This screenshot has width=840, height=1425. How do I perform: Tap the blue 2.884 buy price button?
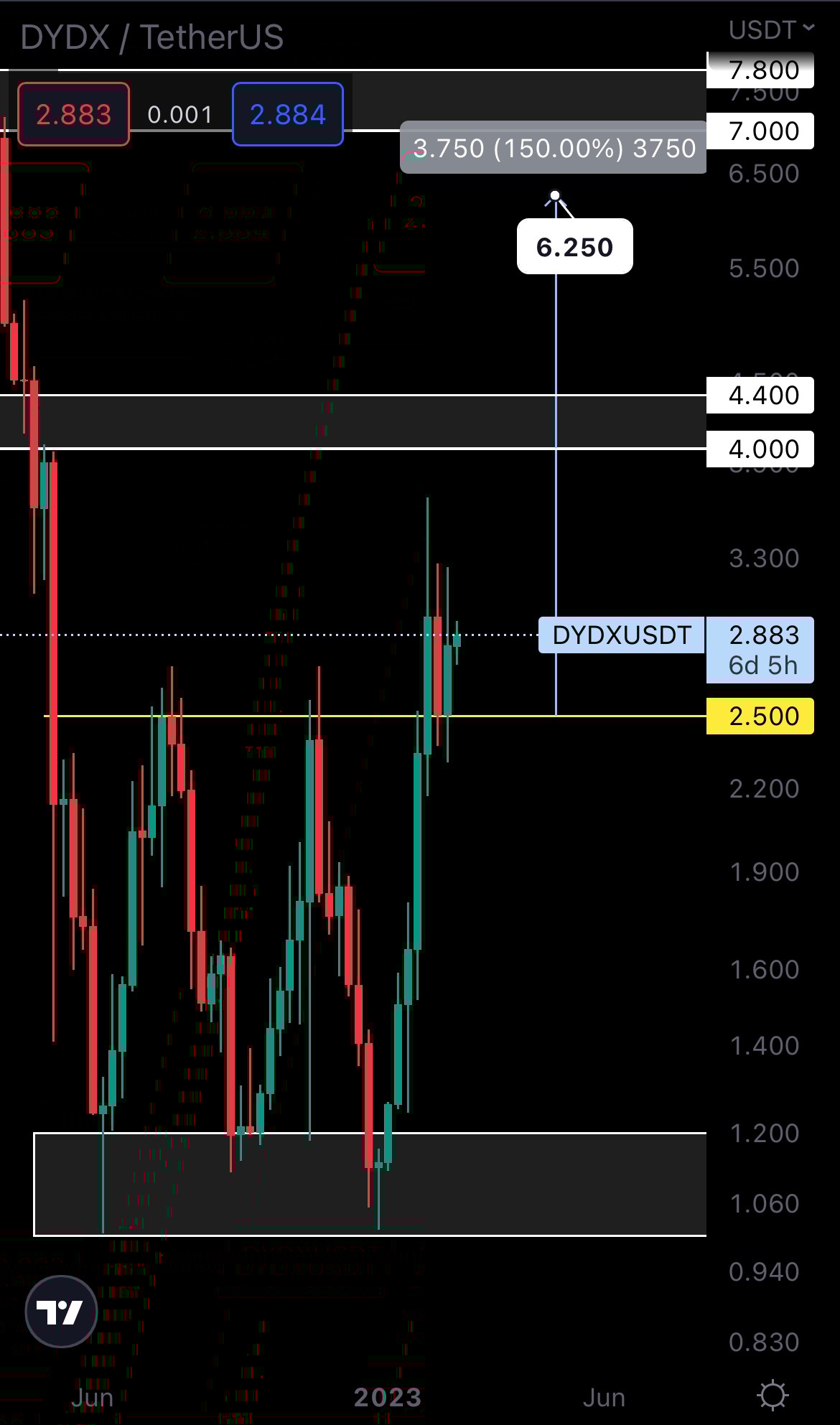(287, 114)
